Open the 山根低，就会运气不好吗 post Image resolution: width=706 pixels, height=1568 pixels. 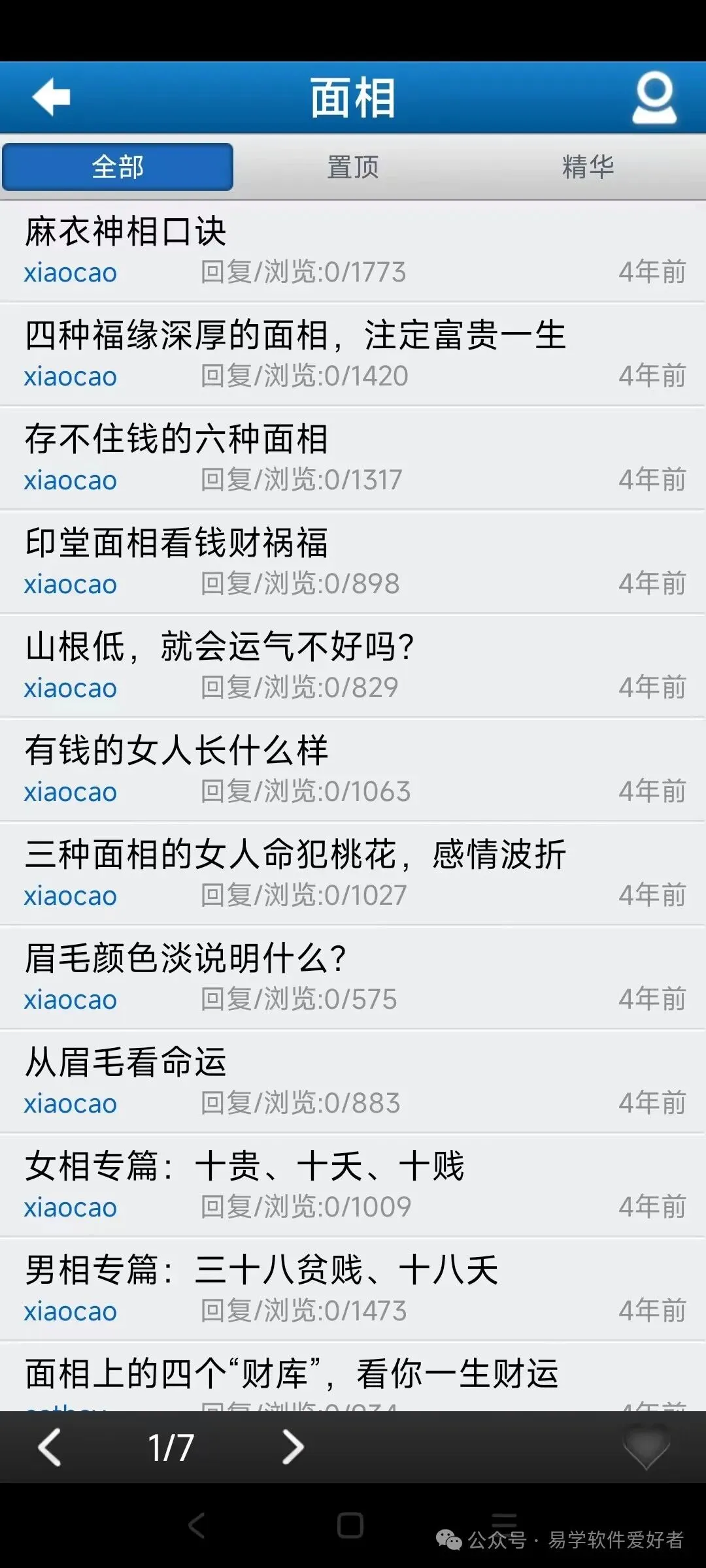point(353,666)
